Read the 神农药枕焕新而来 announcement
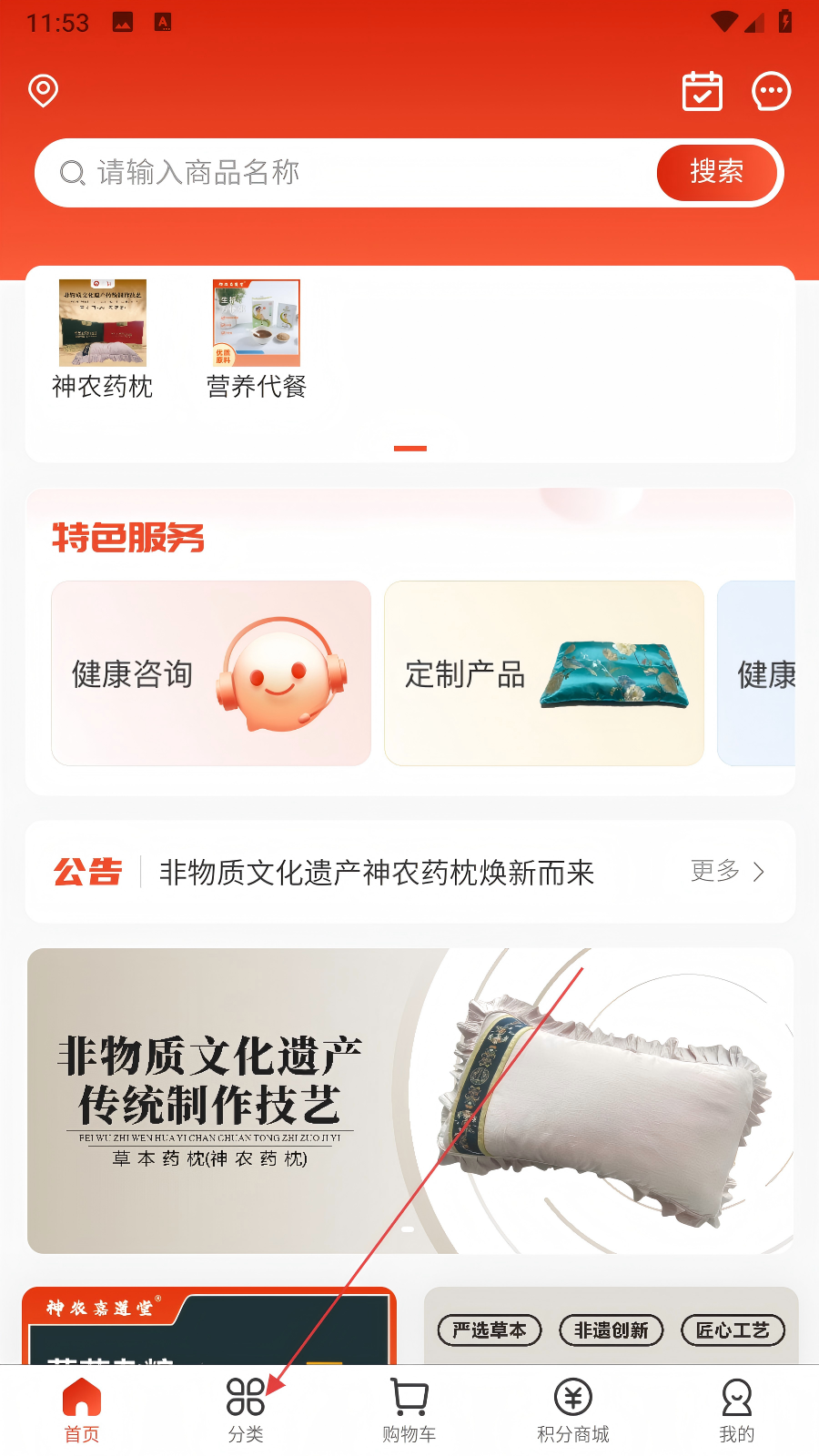 (376, 873)
